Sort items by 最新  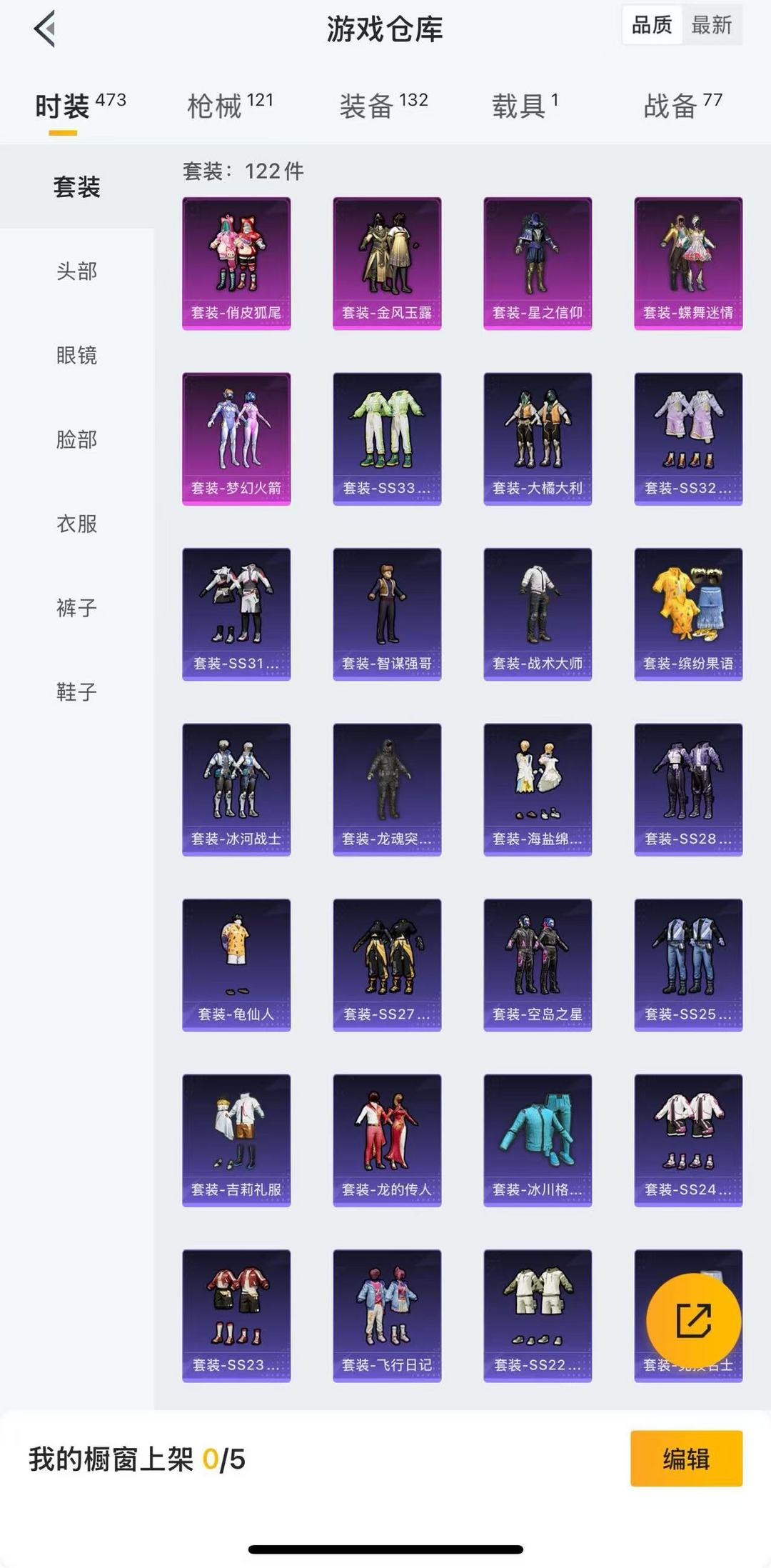click(712, 26)
